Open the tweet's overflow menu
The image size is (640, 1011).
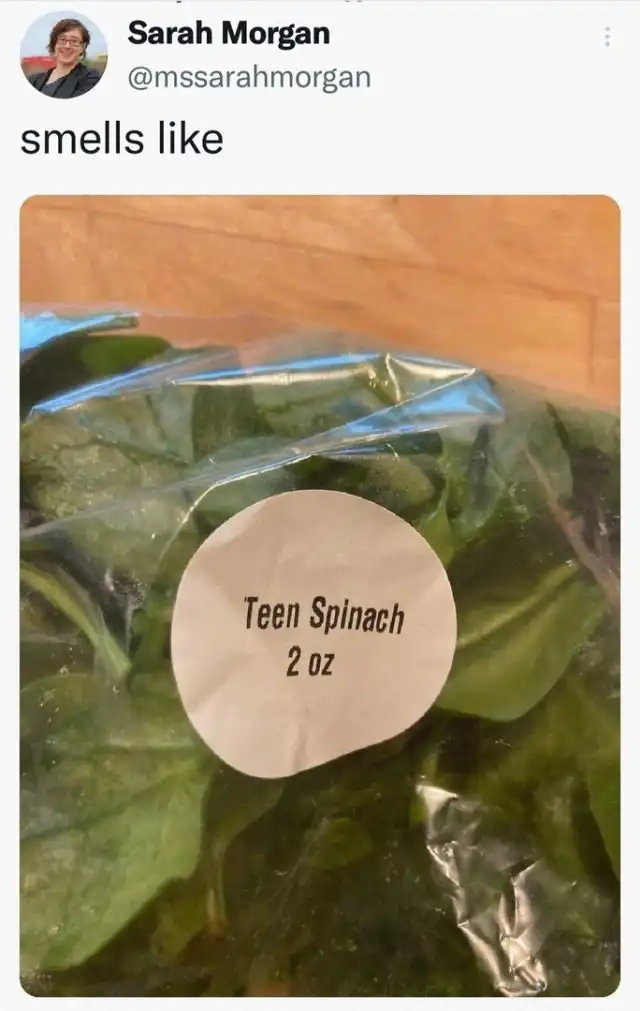point(606,37)
